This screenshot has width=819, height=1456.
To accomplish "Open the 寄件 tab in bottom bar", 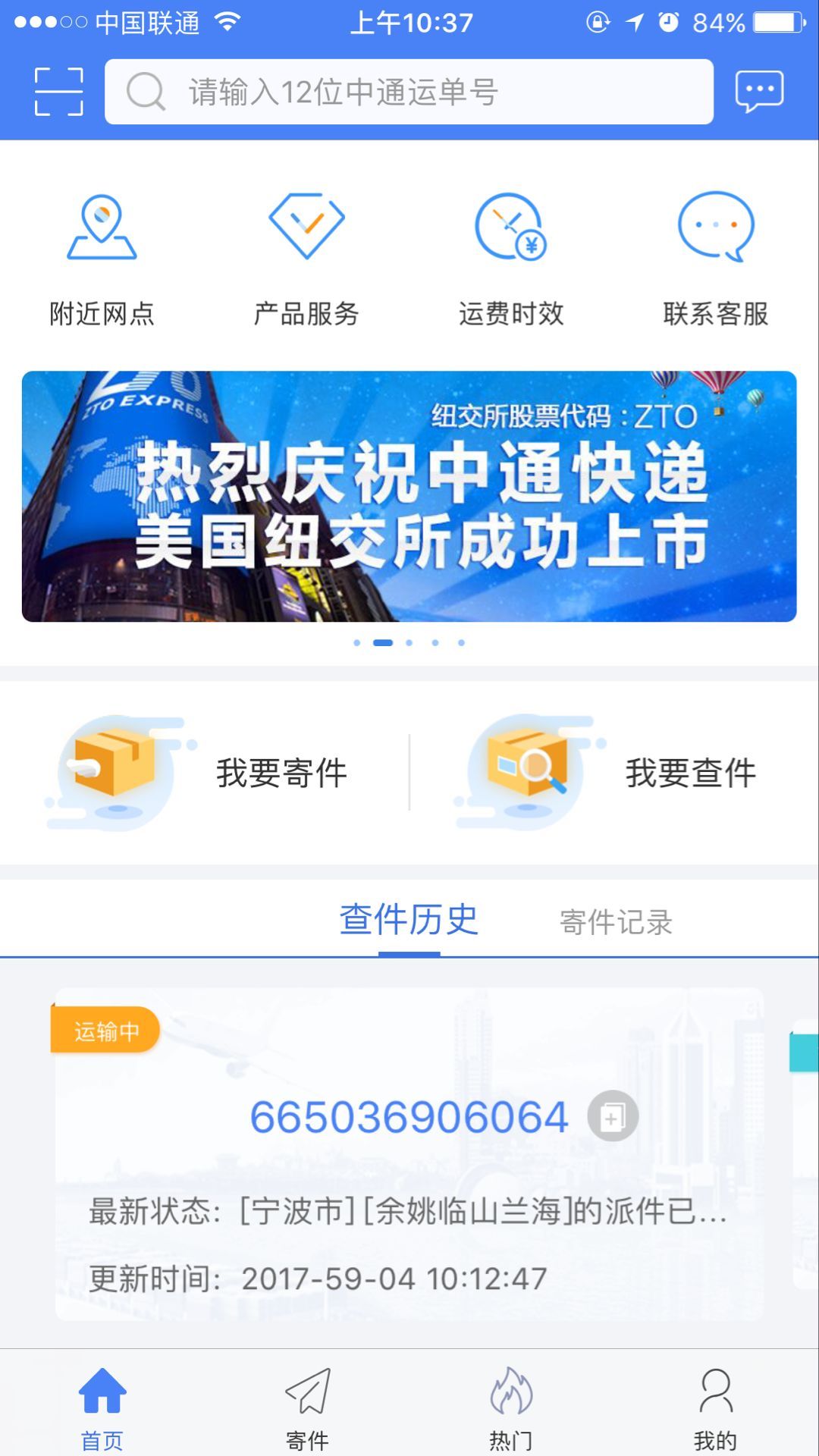I will tap(307, 1405).
